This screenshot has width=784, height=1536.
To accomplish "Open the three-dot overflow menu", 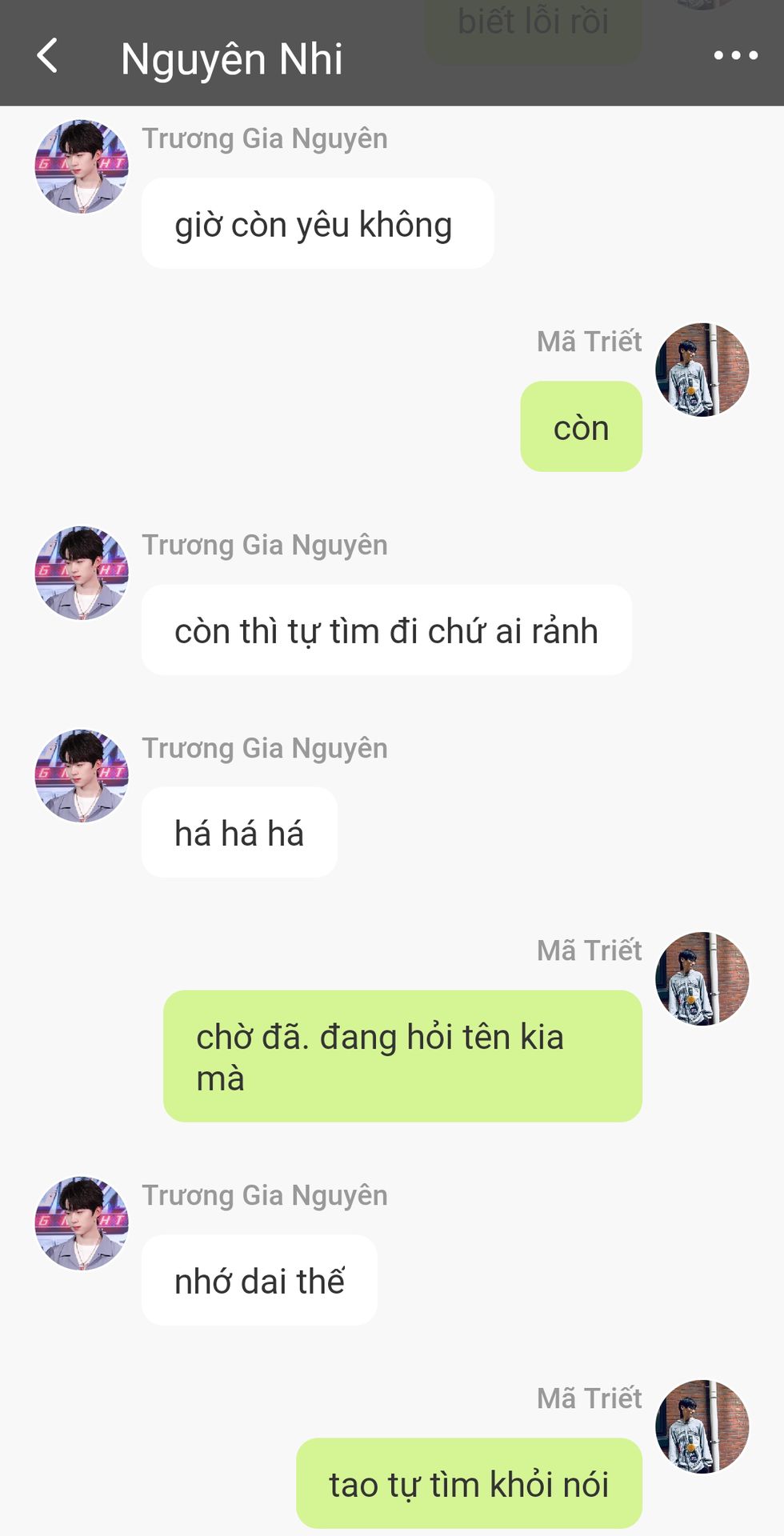I will coord(735,56).
